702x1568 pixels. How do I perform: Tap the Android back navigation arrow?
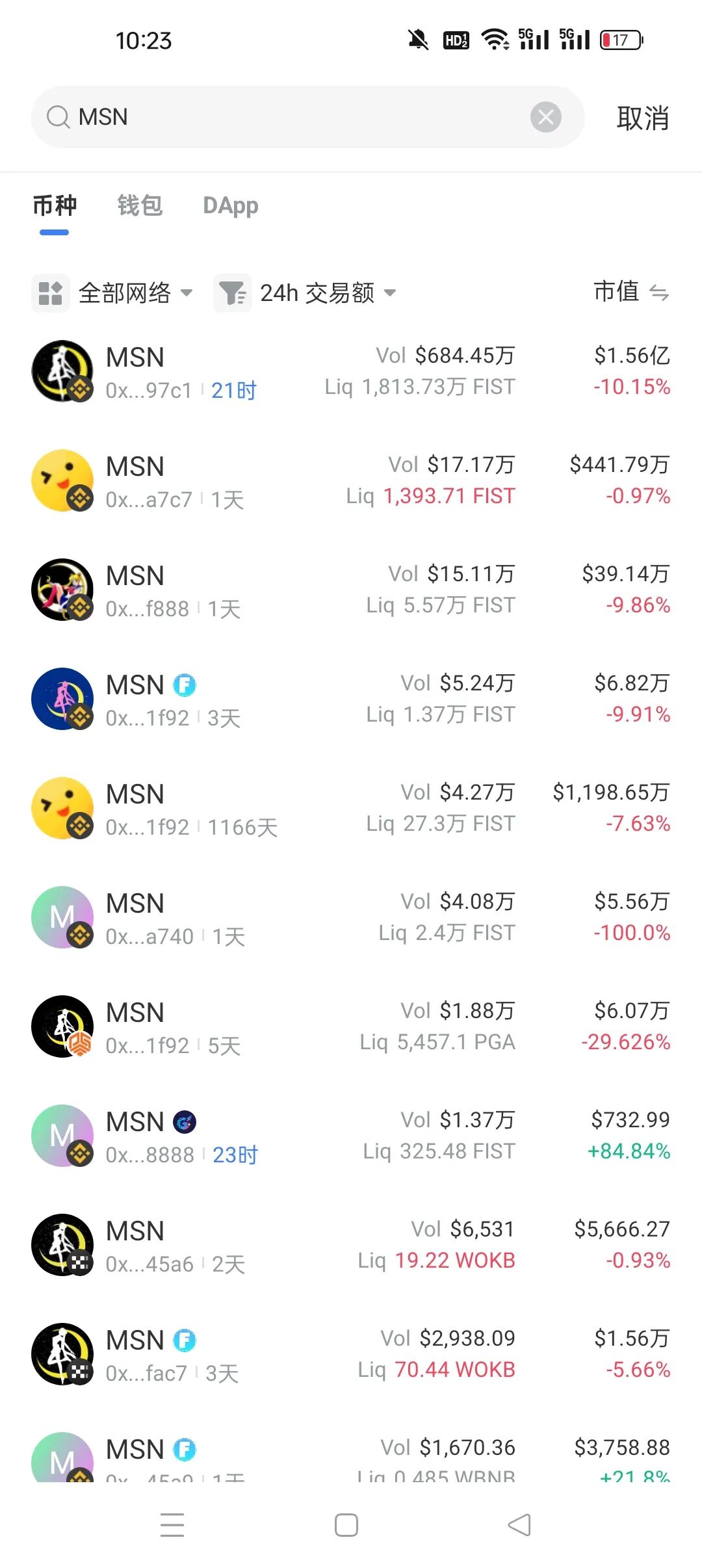click(x=518, y=1524)
